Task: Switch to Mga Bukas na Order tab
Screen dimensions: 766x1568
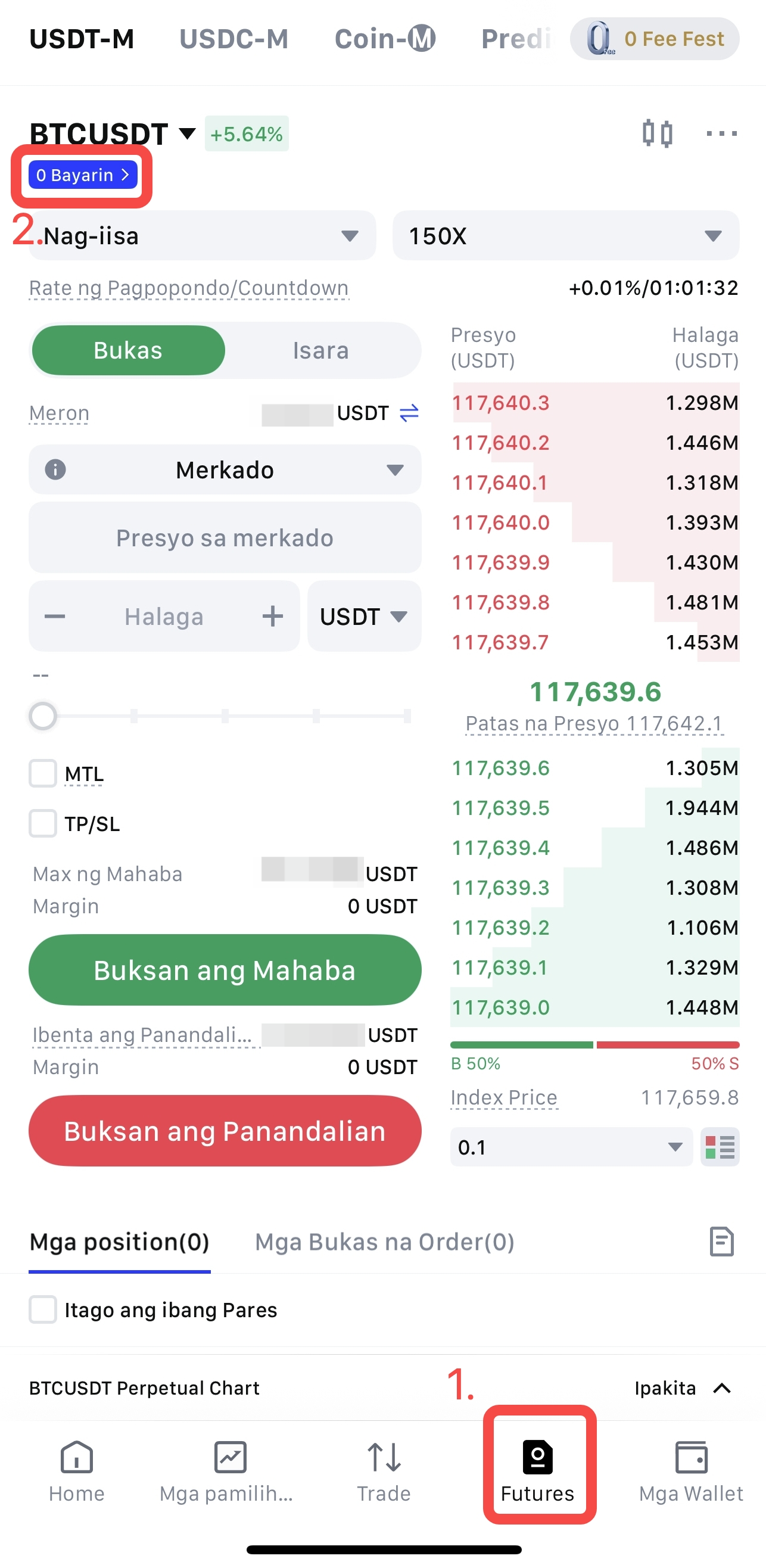Action: click(385, 1242)
